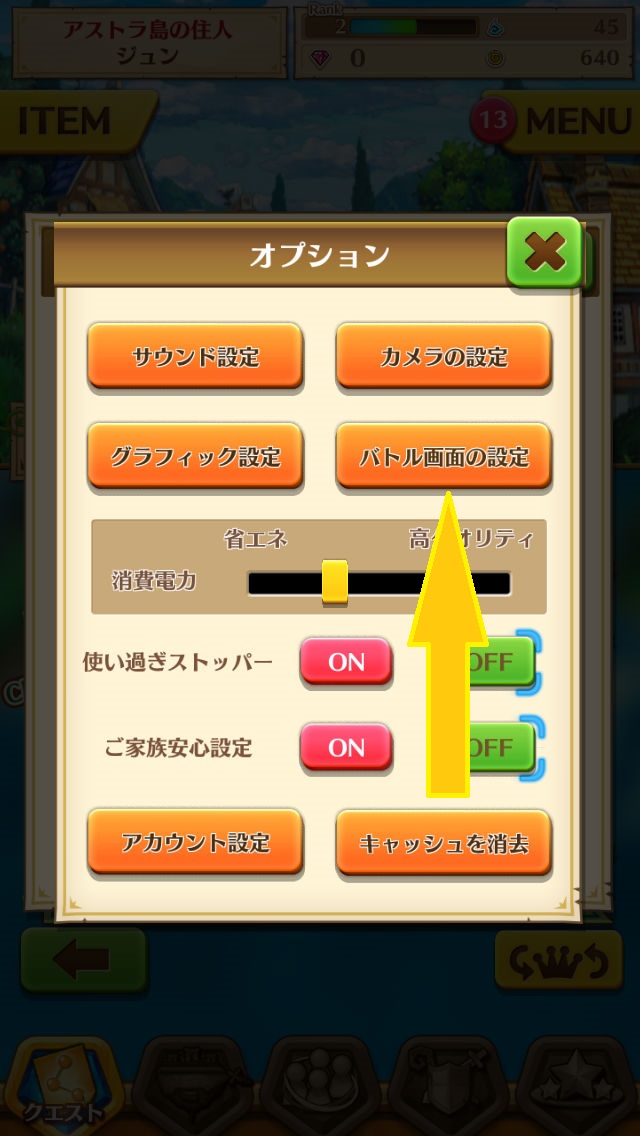Tap the 消費電力 slider bar

(x=379, y=583)
